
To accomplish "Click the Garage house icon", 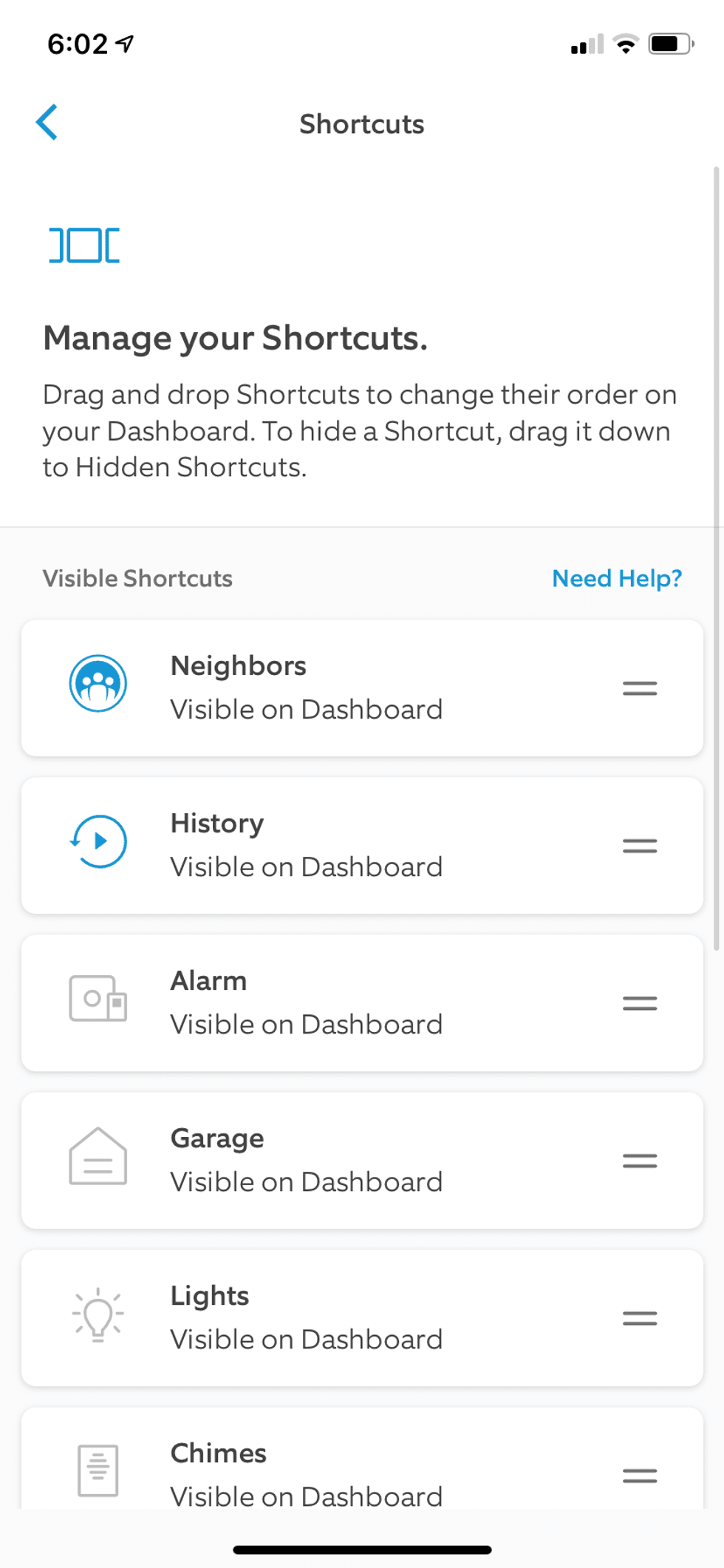I will [x=98, y=1158].
